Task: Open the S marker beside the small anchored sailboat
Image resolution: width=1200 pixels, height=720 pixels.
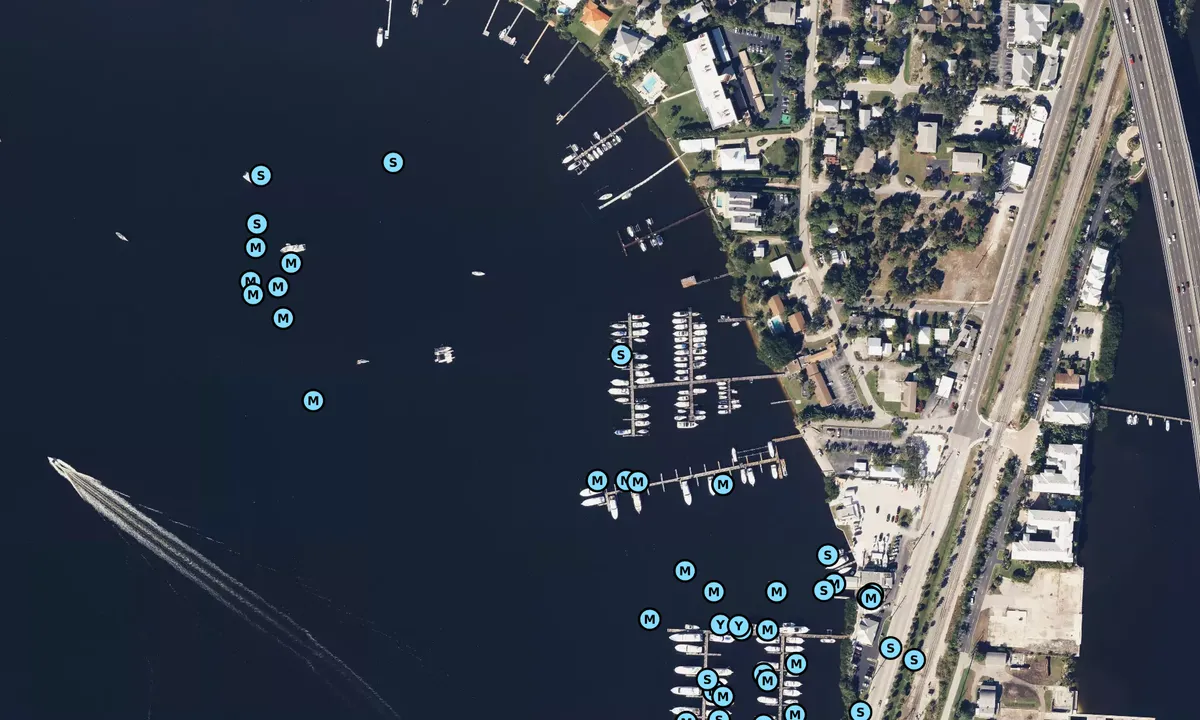Action: (x=260, y=176)
